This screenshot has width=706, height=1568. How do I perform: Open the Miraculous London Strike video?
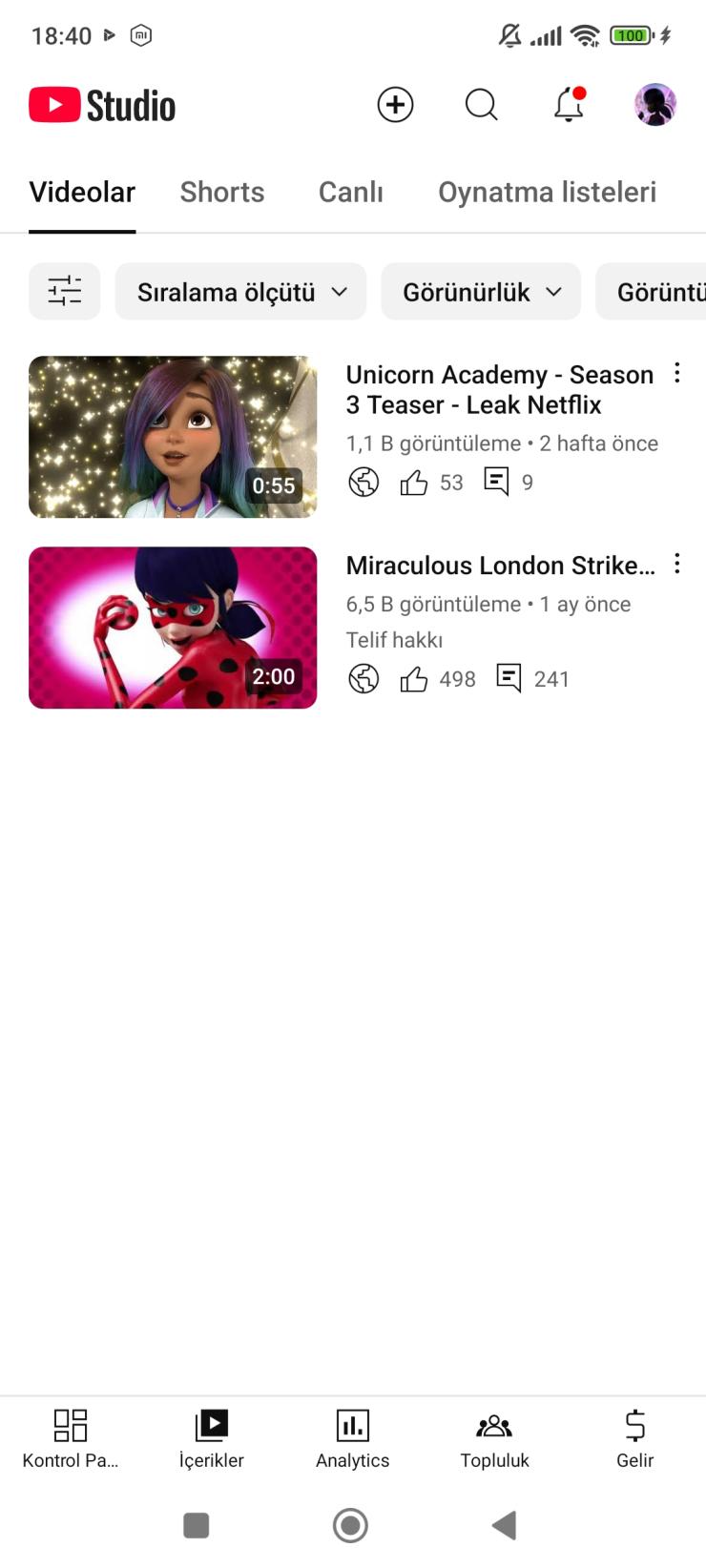[x=173, y=628]
